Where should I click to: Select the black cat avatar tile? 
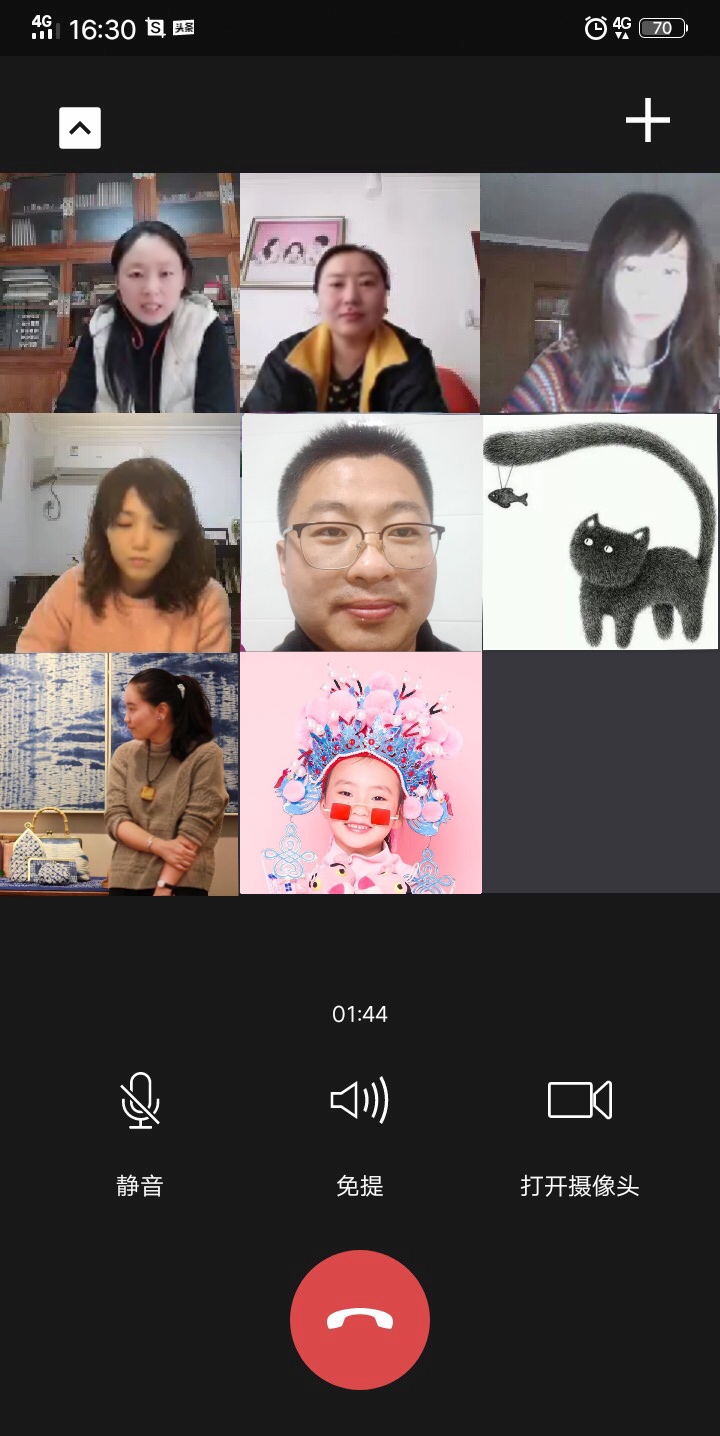click(x=600, y=533)
